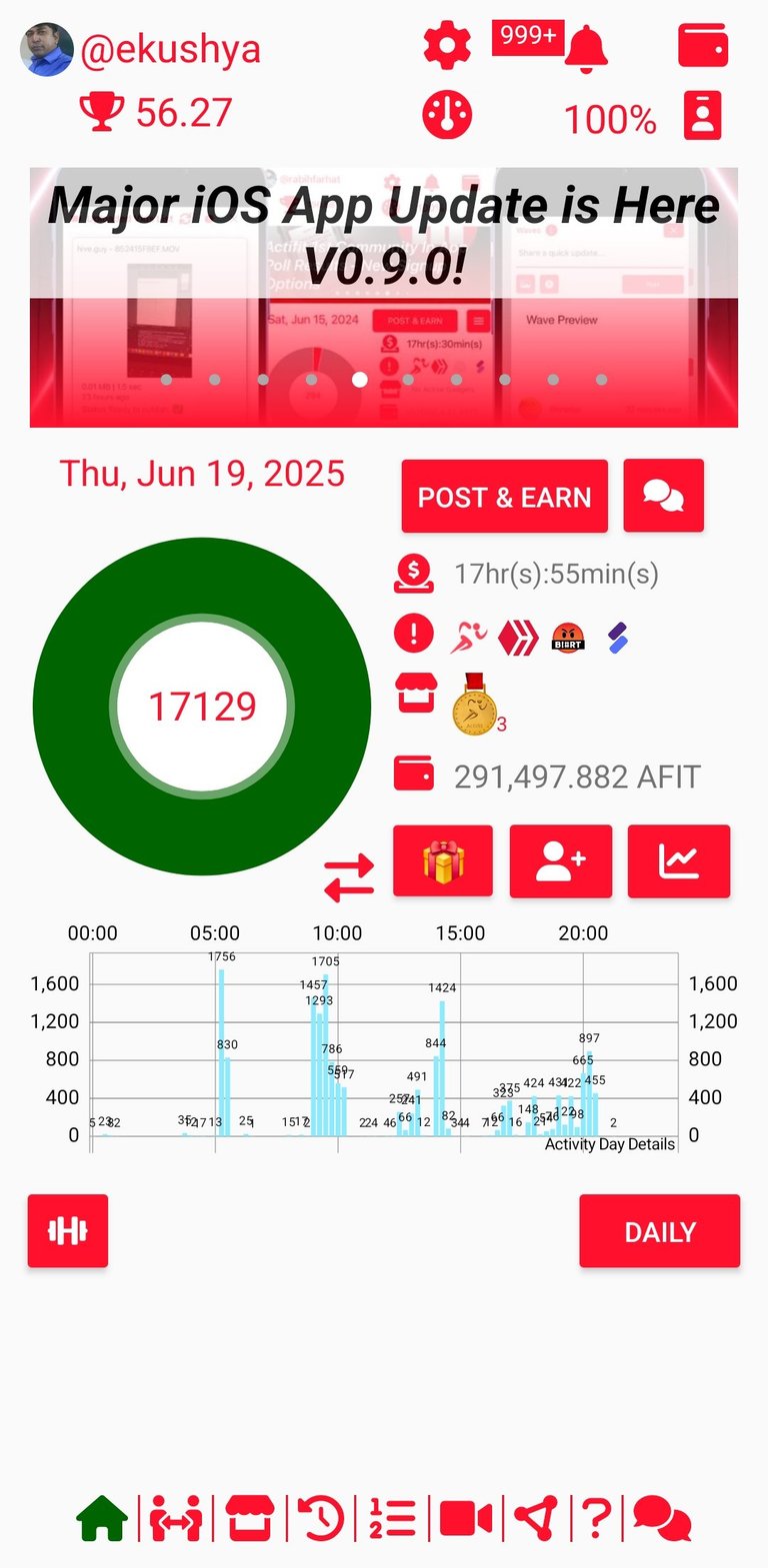The width and height of the screenshot is (768, 1568).
Task: Tap the DAILY button
Action: tap(660, 1231)
